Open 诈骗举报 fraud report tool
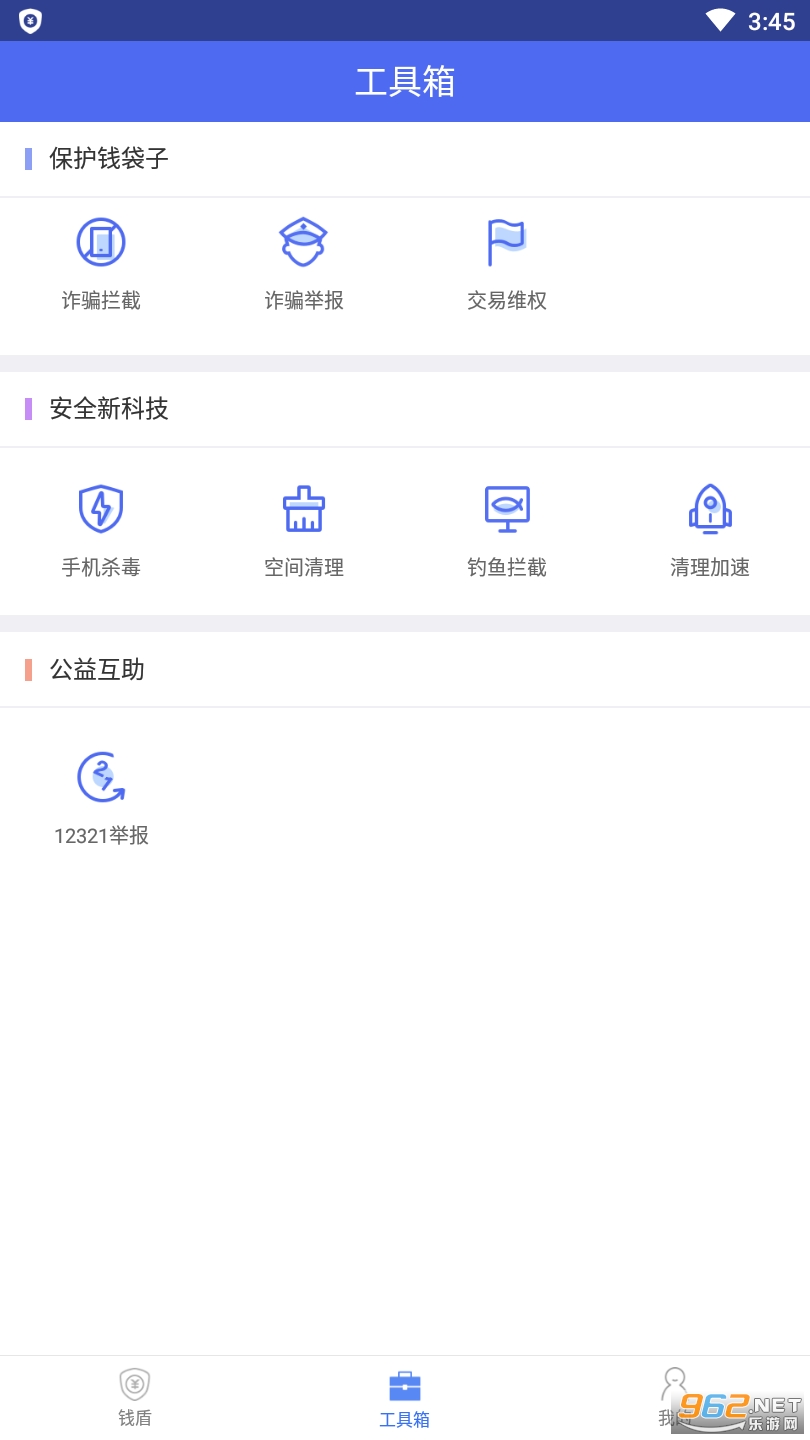The image size is (810, 1440). click(304, 264)
